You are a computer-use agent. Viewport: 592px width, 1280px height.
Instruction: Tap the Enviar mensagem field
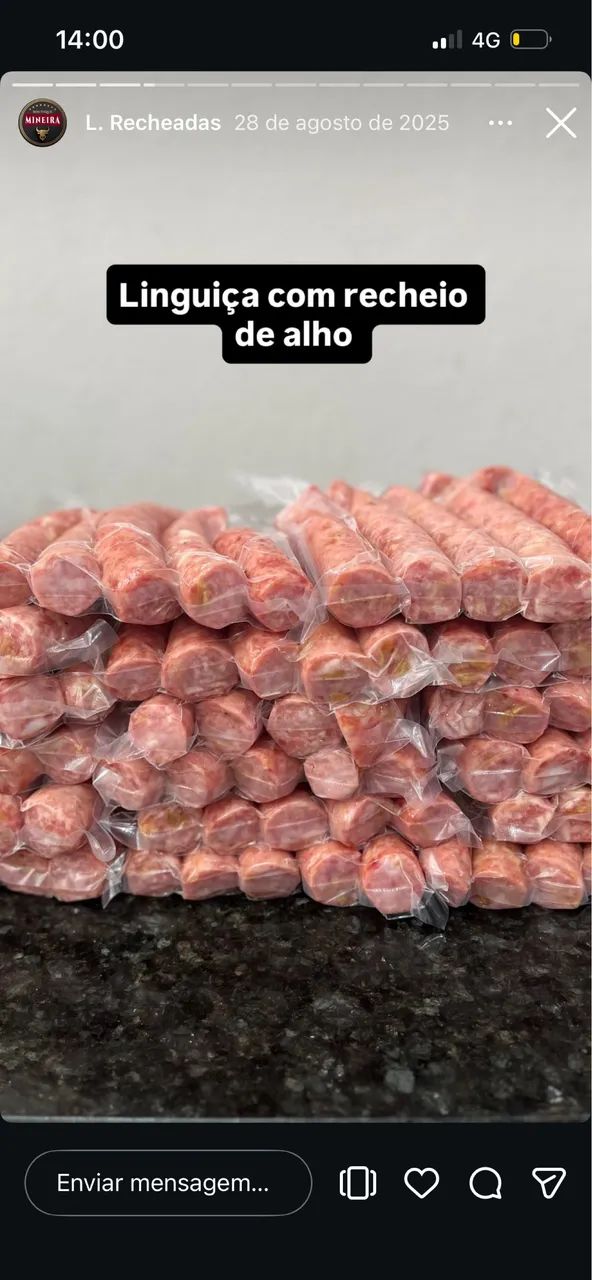point(168,1183)
